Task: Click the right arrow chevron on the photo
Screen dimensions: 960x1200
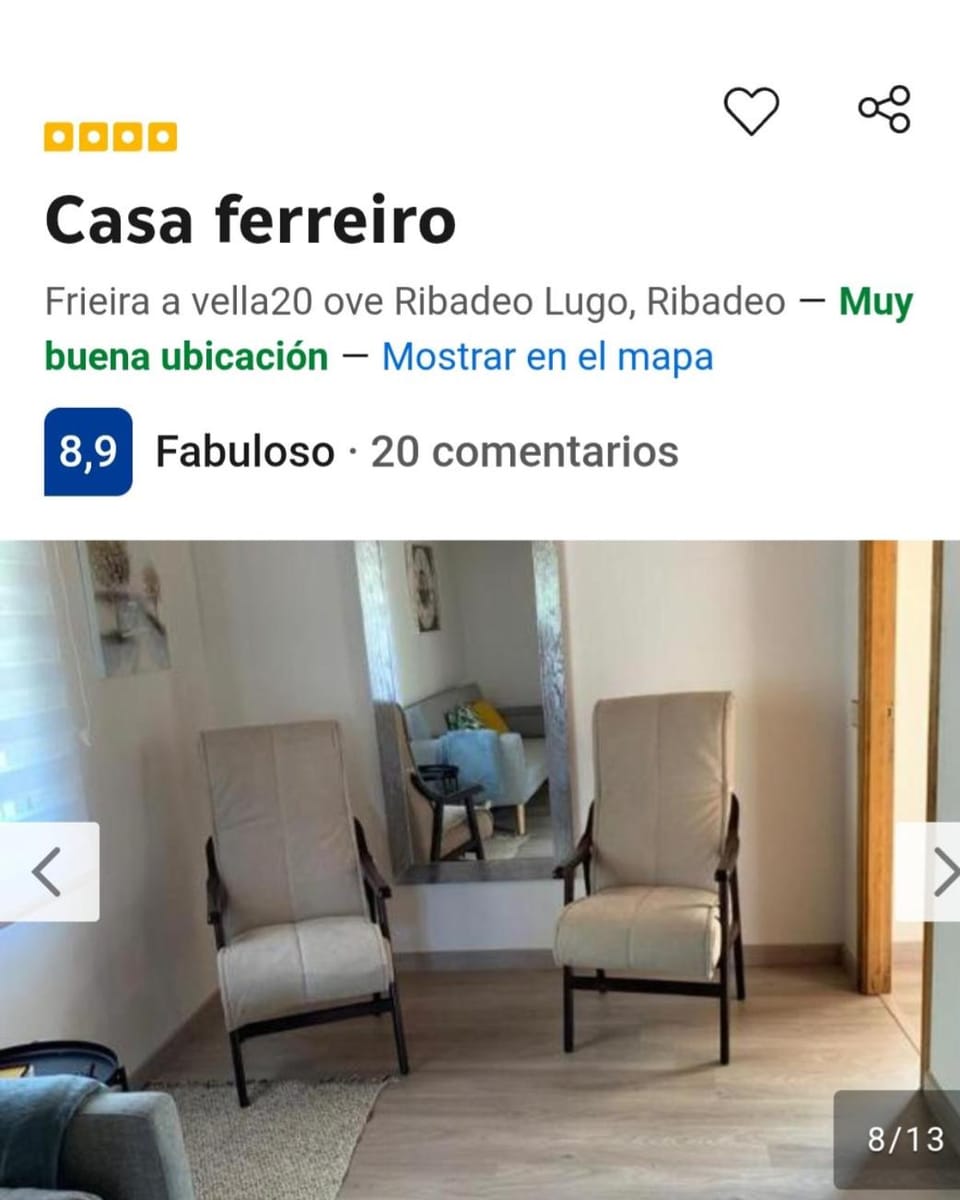Action: (x=945, y=872)
